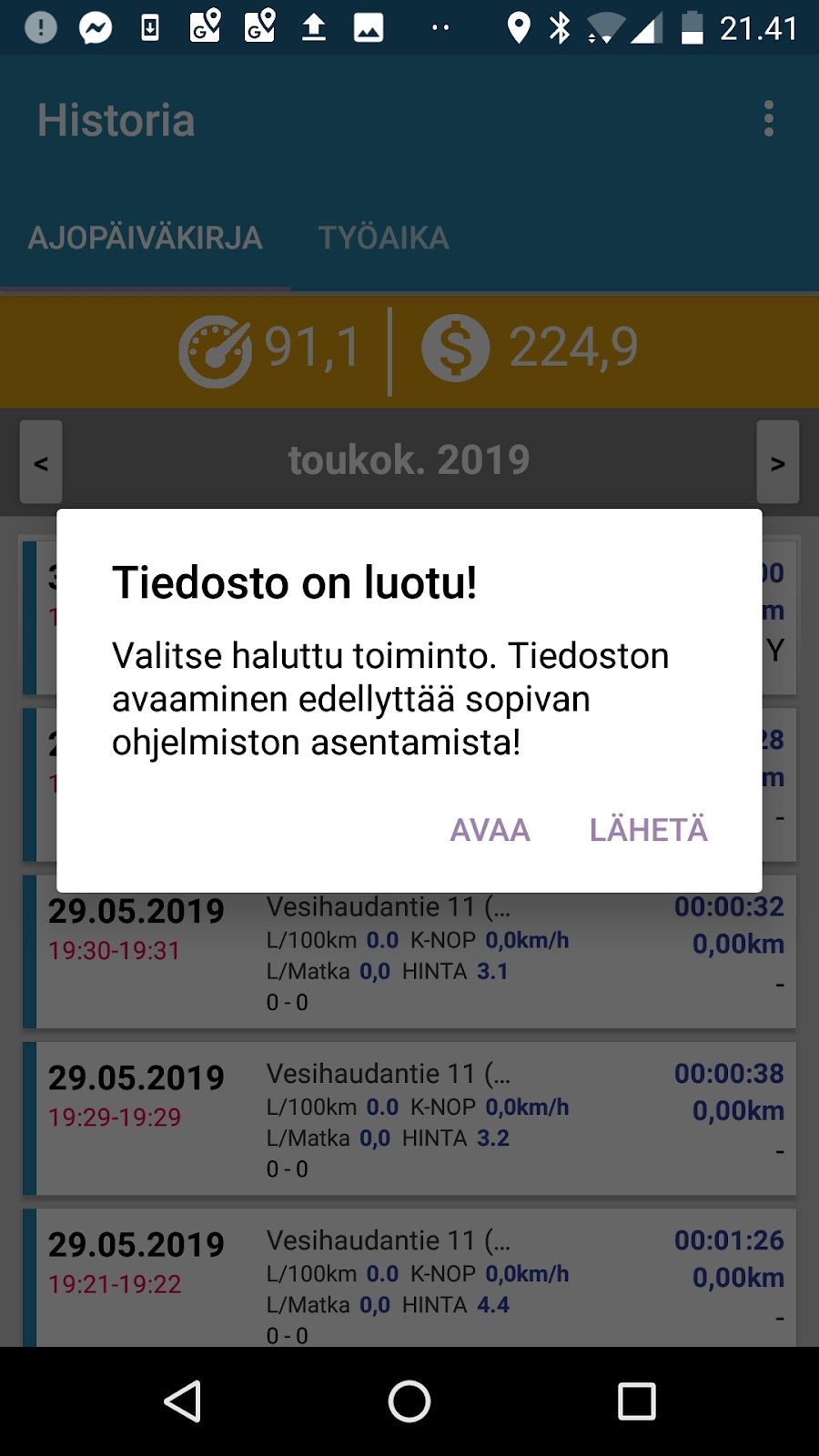
Task: Go to the home screen
Action: point(409,1401)
